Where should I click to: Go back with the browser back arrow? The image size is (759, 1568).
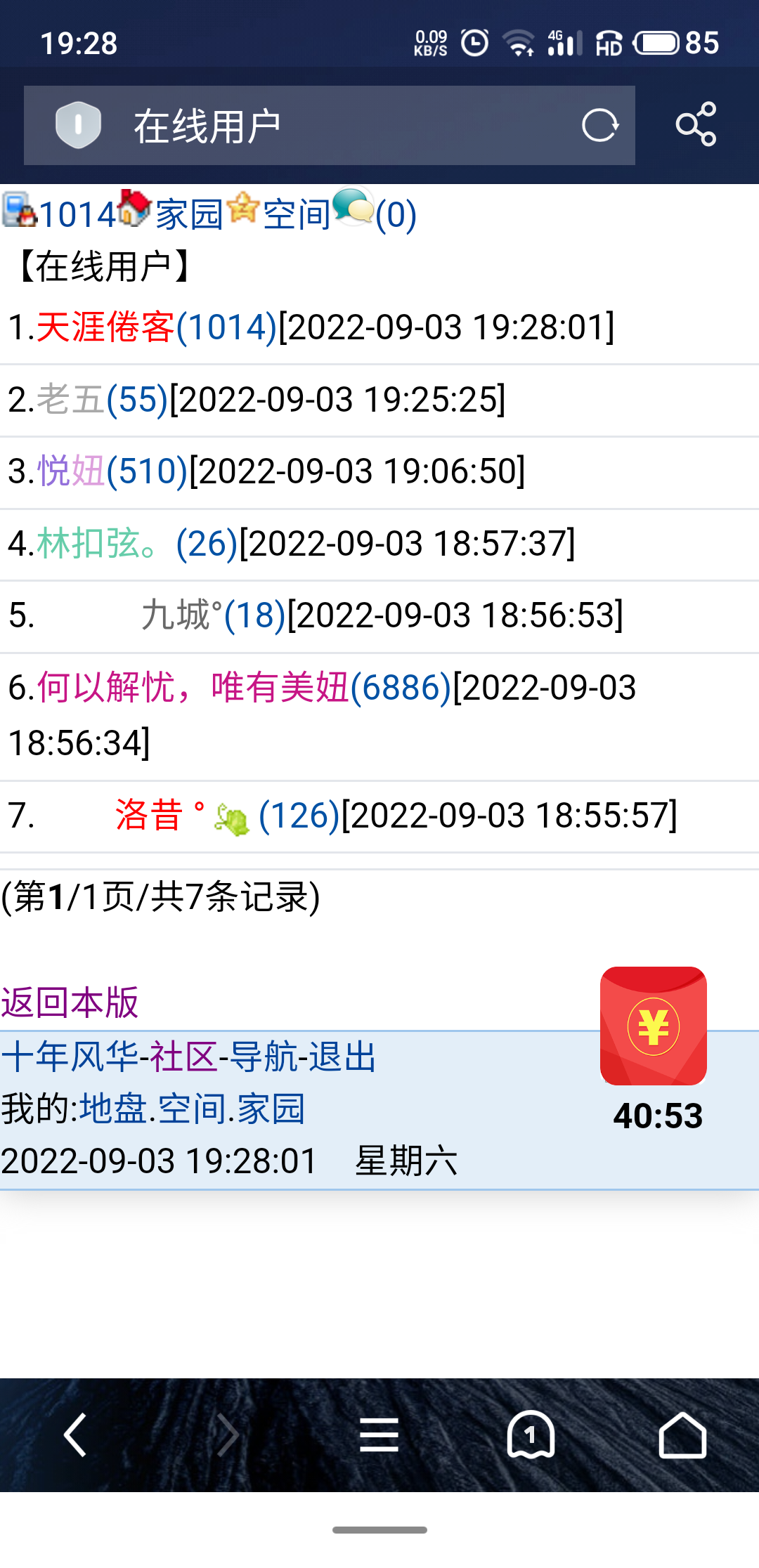75,1435
